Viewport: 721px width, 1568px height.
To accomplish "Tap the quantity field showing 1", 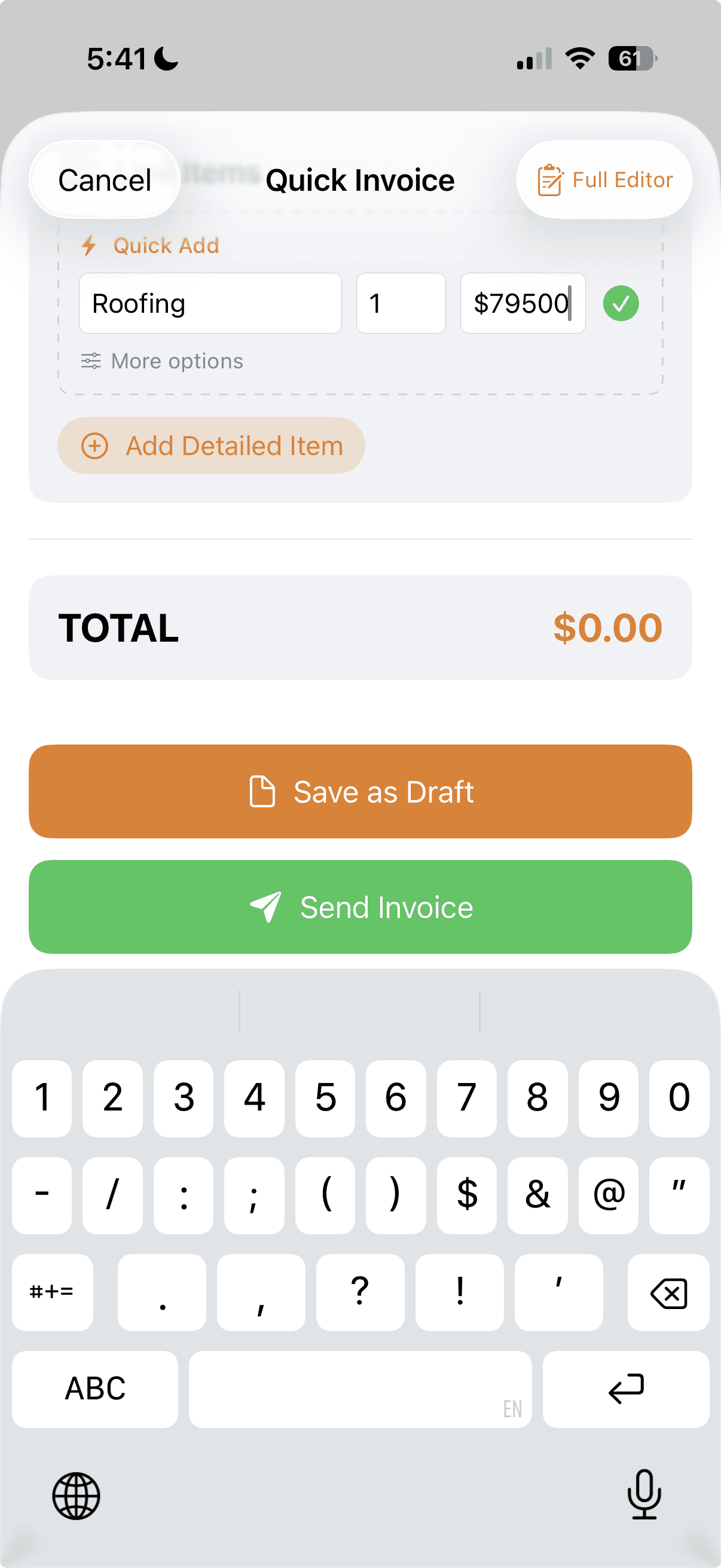I will click(401, 303).
